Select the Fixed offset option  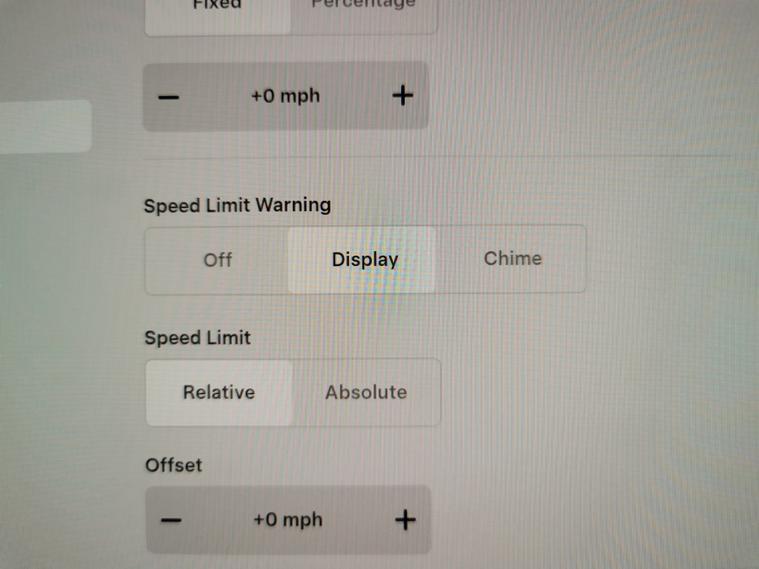[218, 8]
